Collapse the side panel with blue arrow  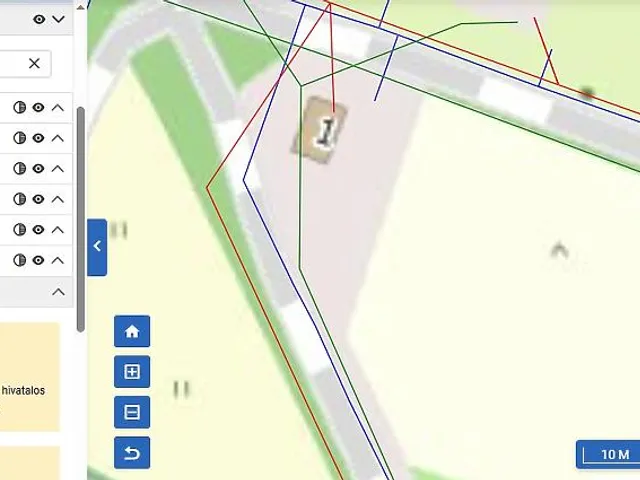click(x=97, y=247)
